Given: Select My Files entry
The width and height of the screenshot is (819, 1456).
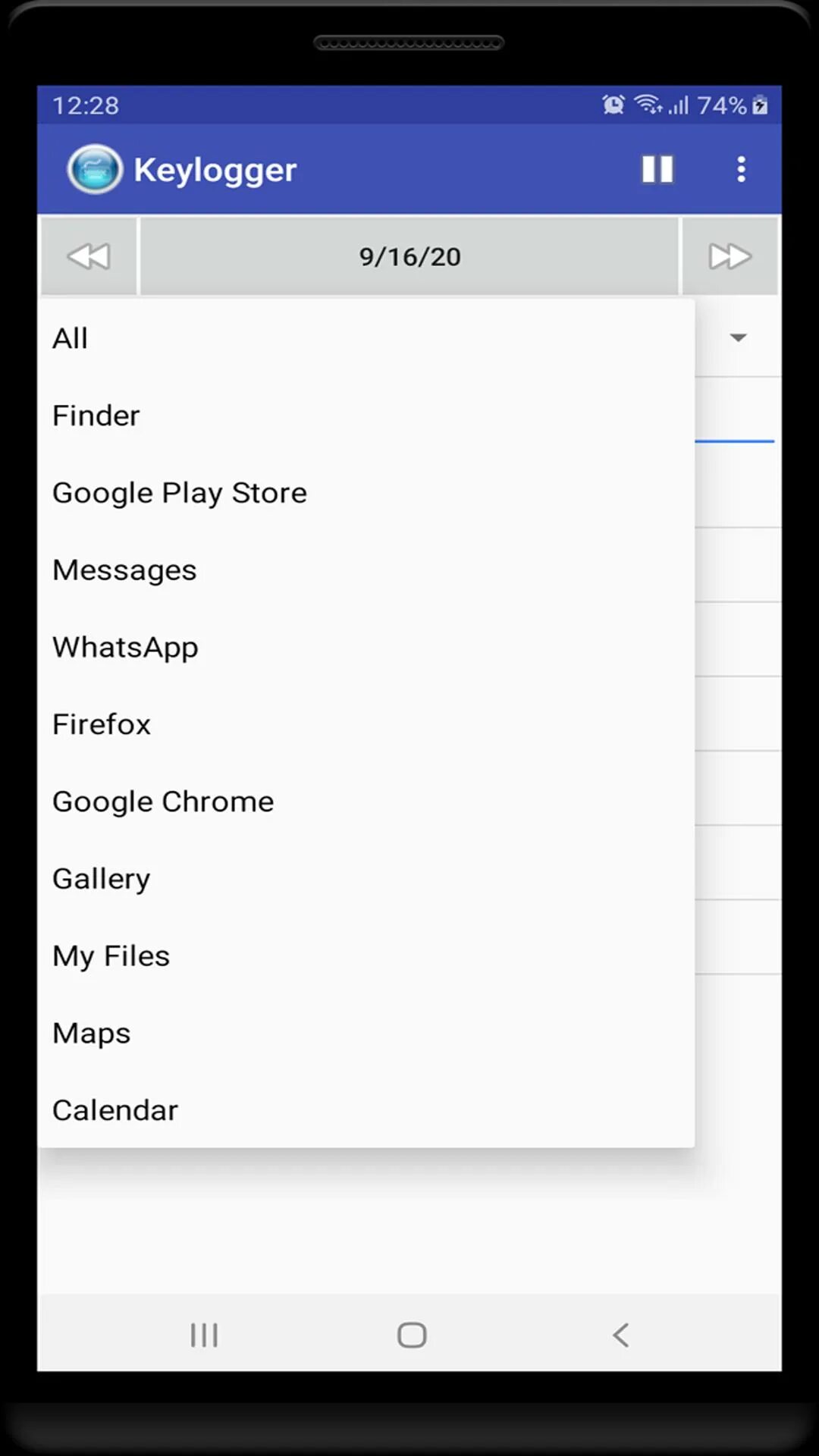Looking at the screenshot, I should [x=366, y=956].
